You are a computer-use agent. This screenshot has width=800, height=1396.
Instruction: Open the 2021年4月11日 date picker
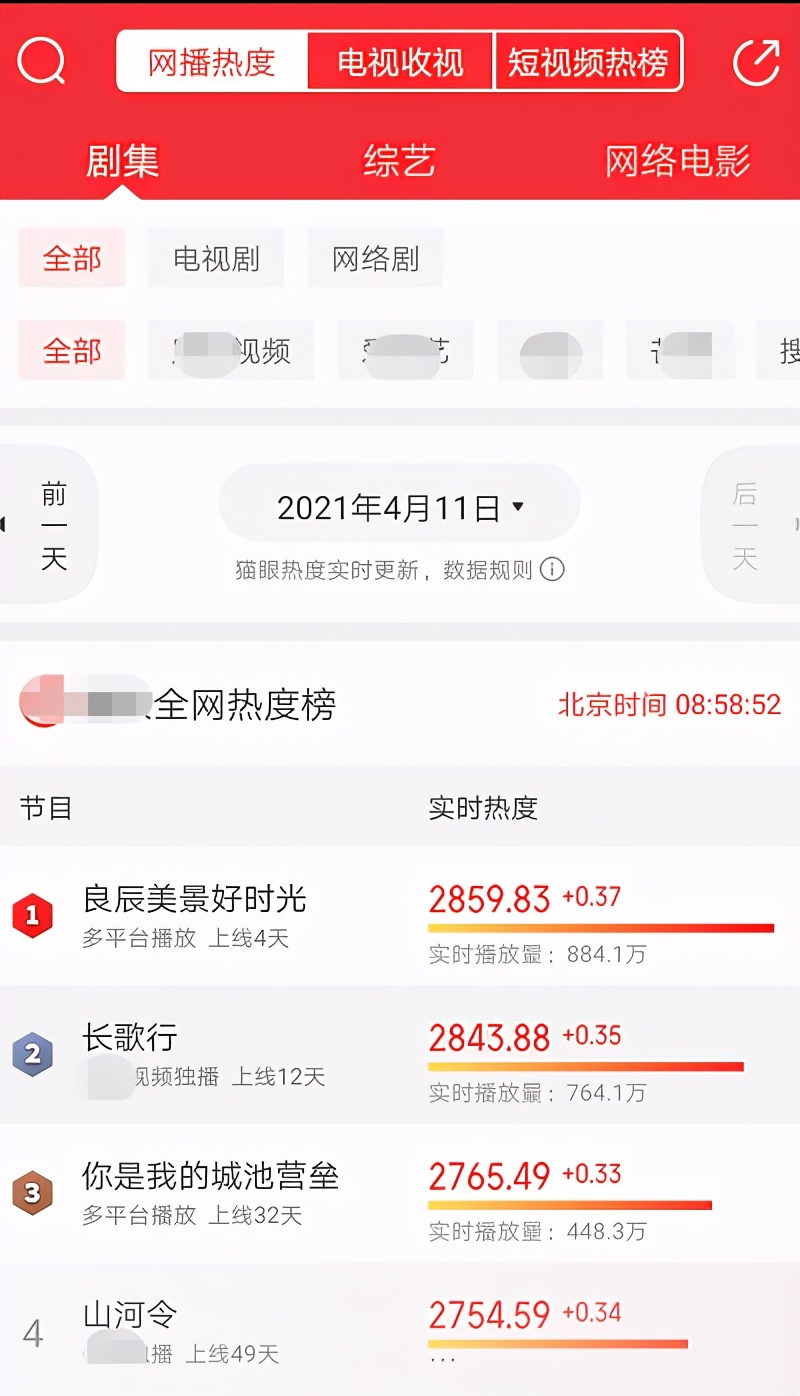click(400, 508)
